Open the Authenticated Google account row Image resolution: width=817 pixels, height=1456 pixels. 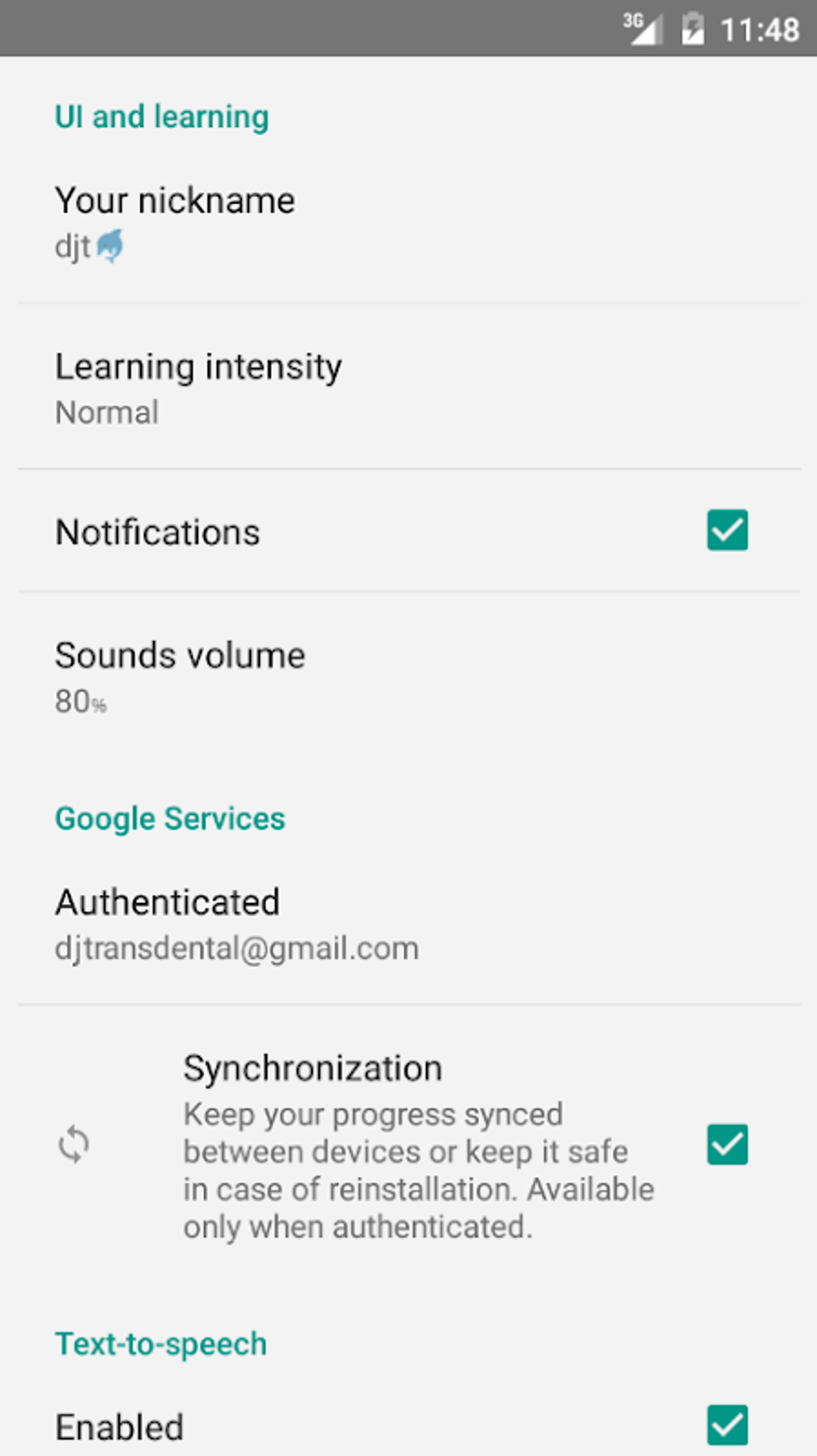(x=408, y=923)
